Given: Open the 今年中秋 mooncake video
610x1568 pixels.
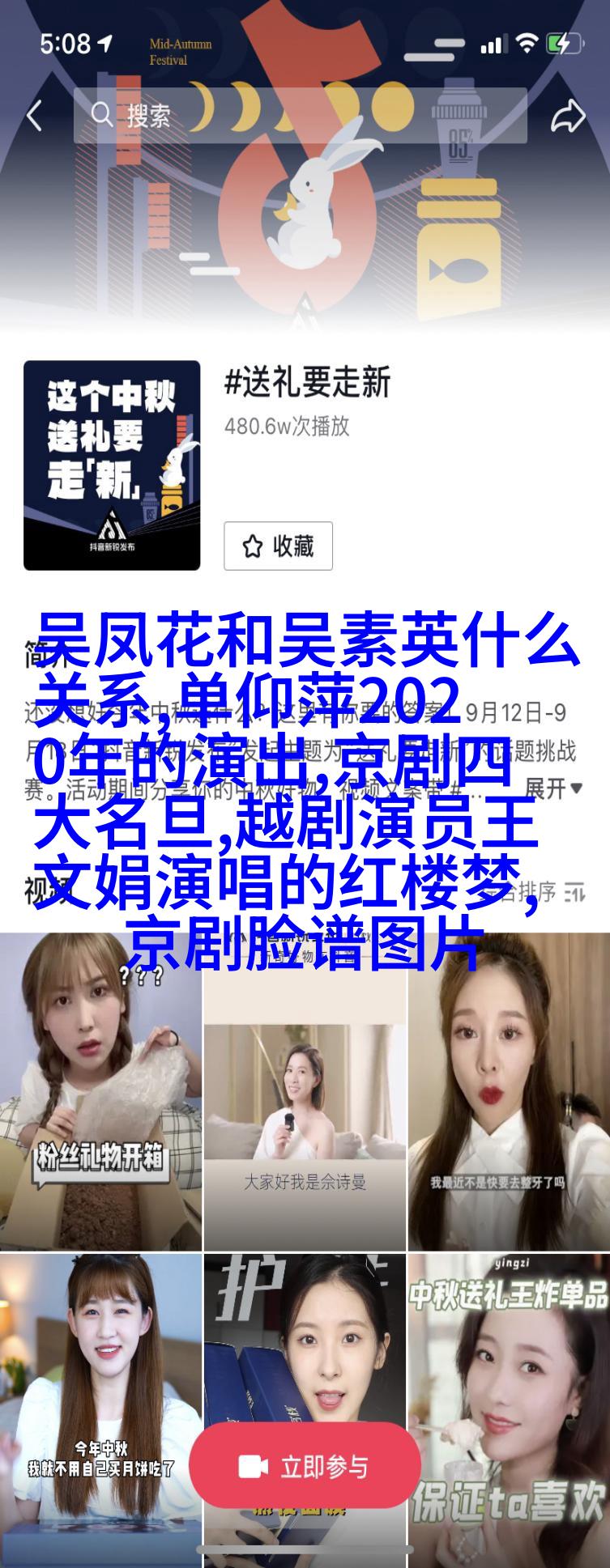Looking at the screenshot, I should point(100,1409).
